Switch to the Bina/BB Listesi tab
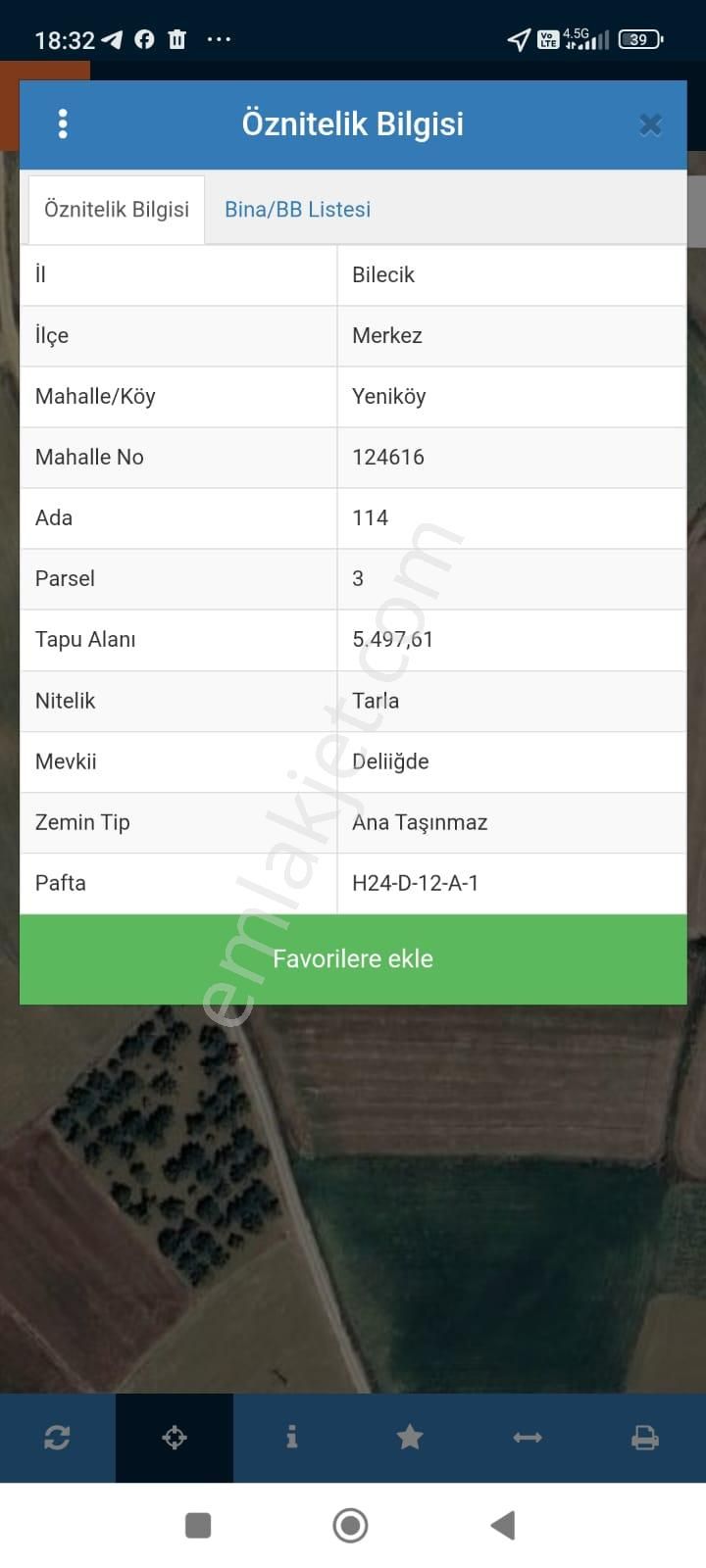 (x=297, y=209)
